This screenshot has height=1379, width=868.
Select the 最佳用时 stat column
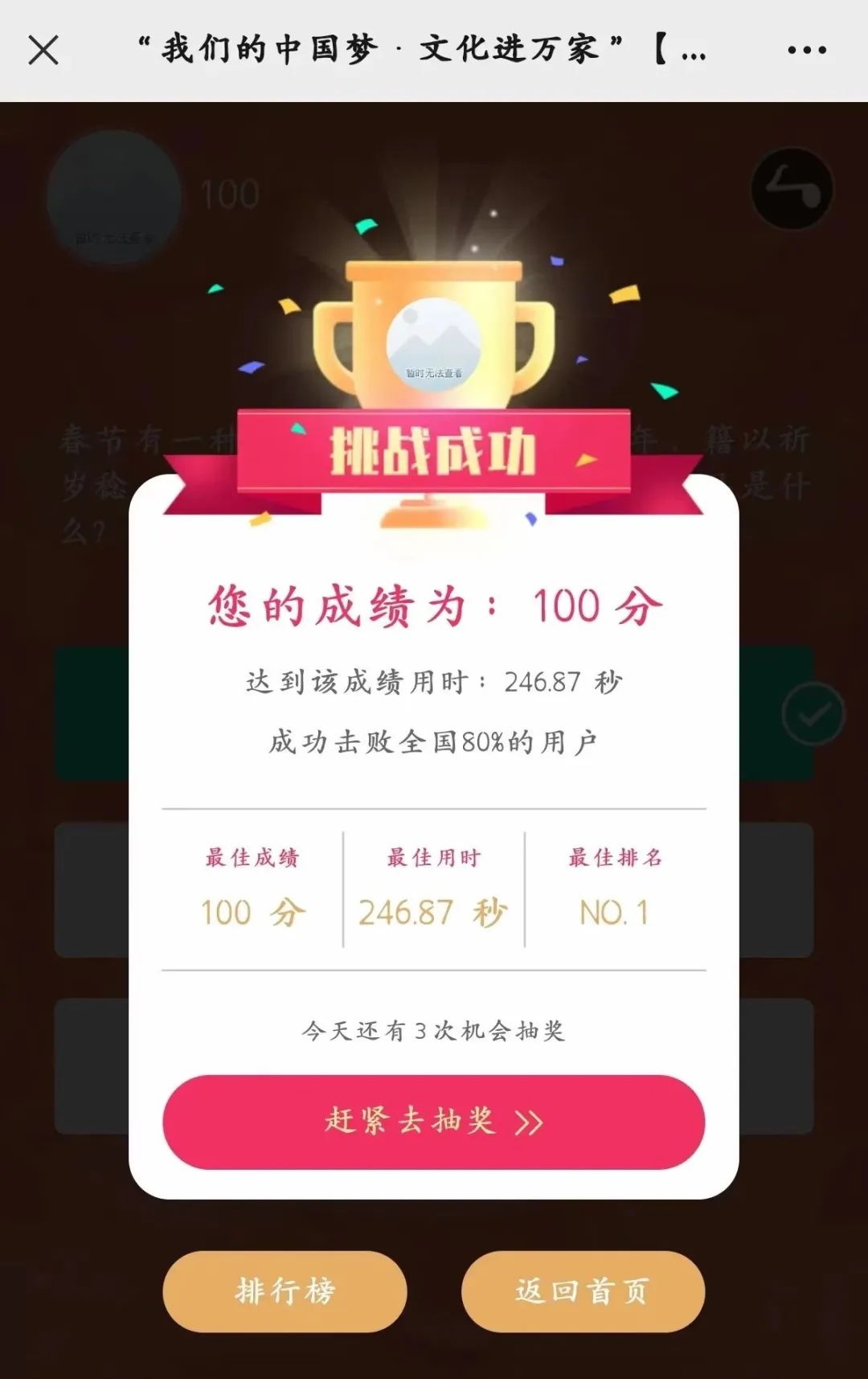coord(434,884)
